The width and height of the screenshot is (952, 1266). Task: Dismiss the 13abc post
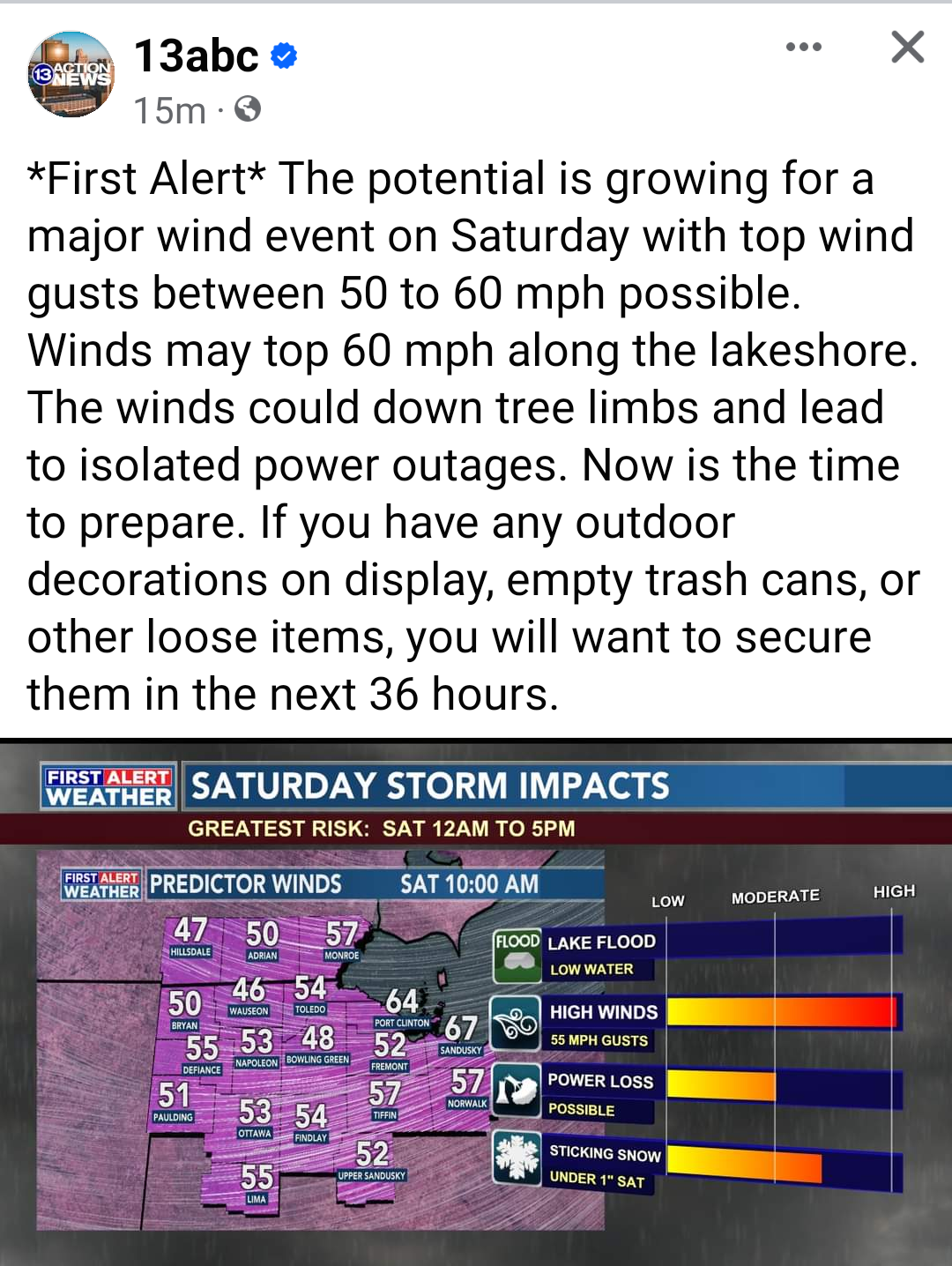click(x=907, y=48)
